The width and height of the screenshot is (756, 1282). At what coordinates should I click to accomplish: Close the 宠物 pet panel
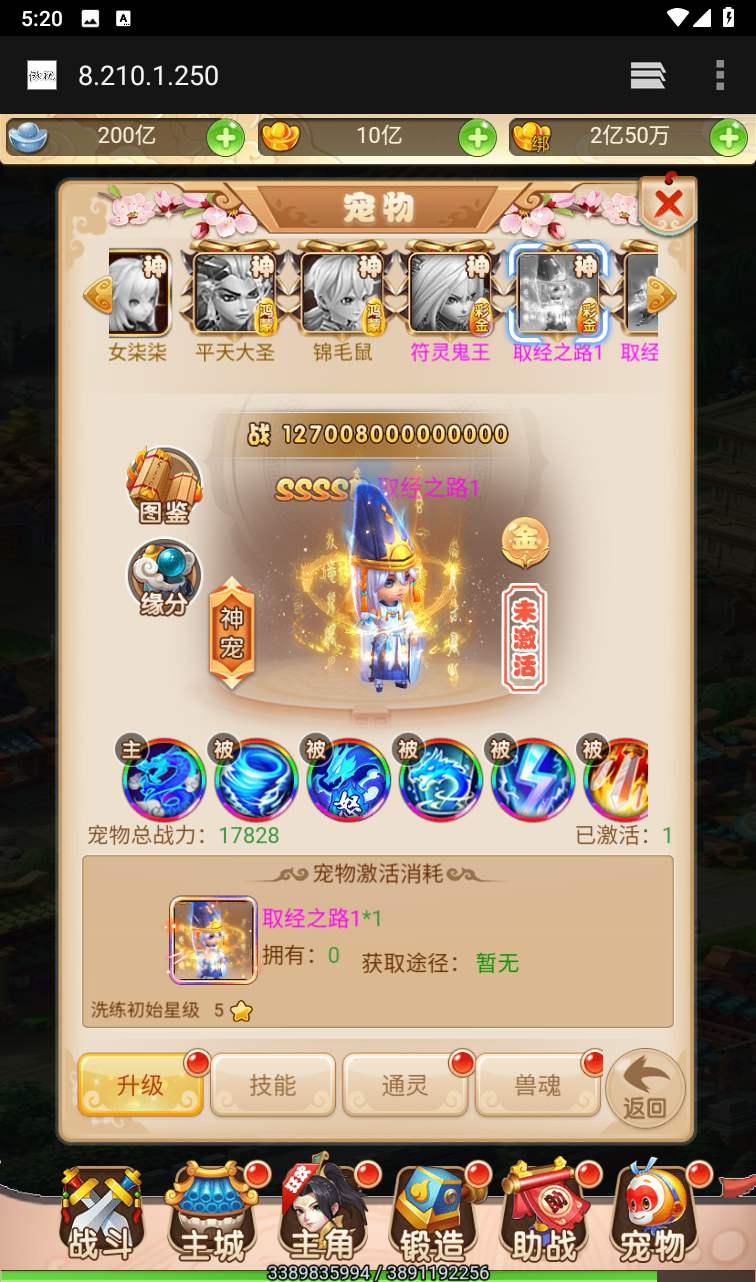point(668,205)
